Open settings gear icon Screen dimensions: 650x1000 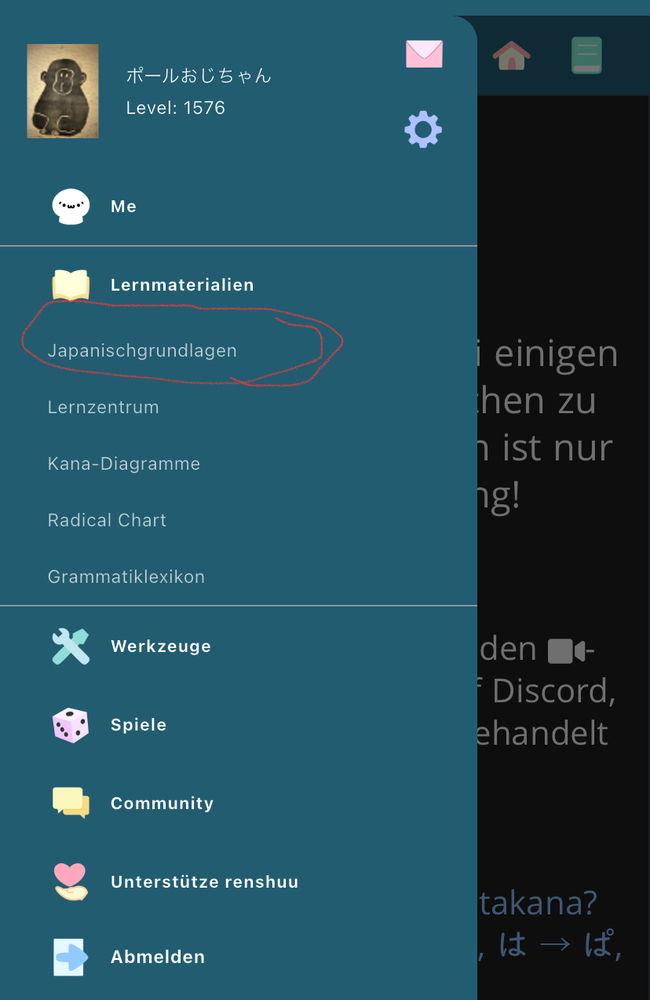[x=423, y=129]
